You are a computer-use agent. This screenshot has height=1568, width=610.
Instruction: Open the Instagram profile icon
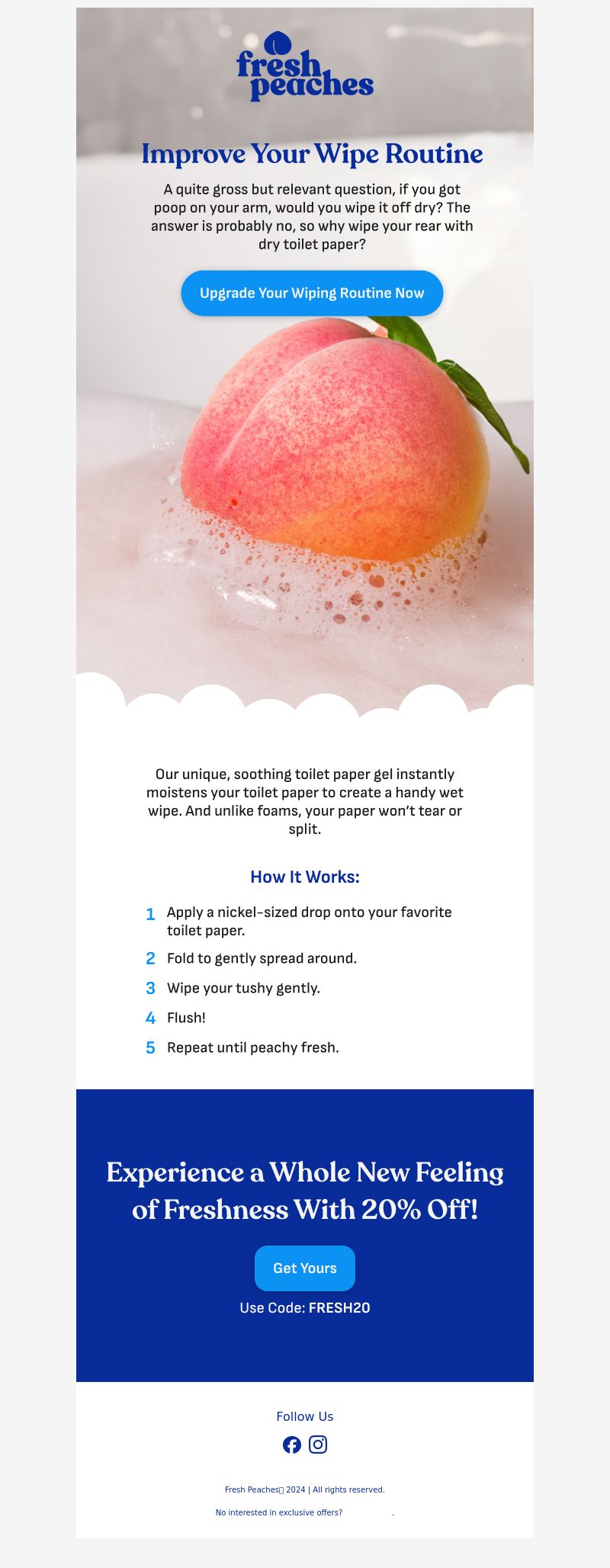[318, 1445]
